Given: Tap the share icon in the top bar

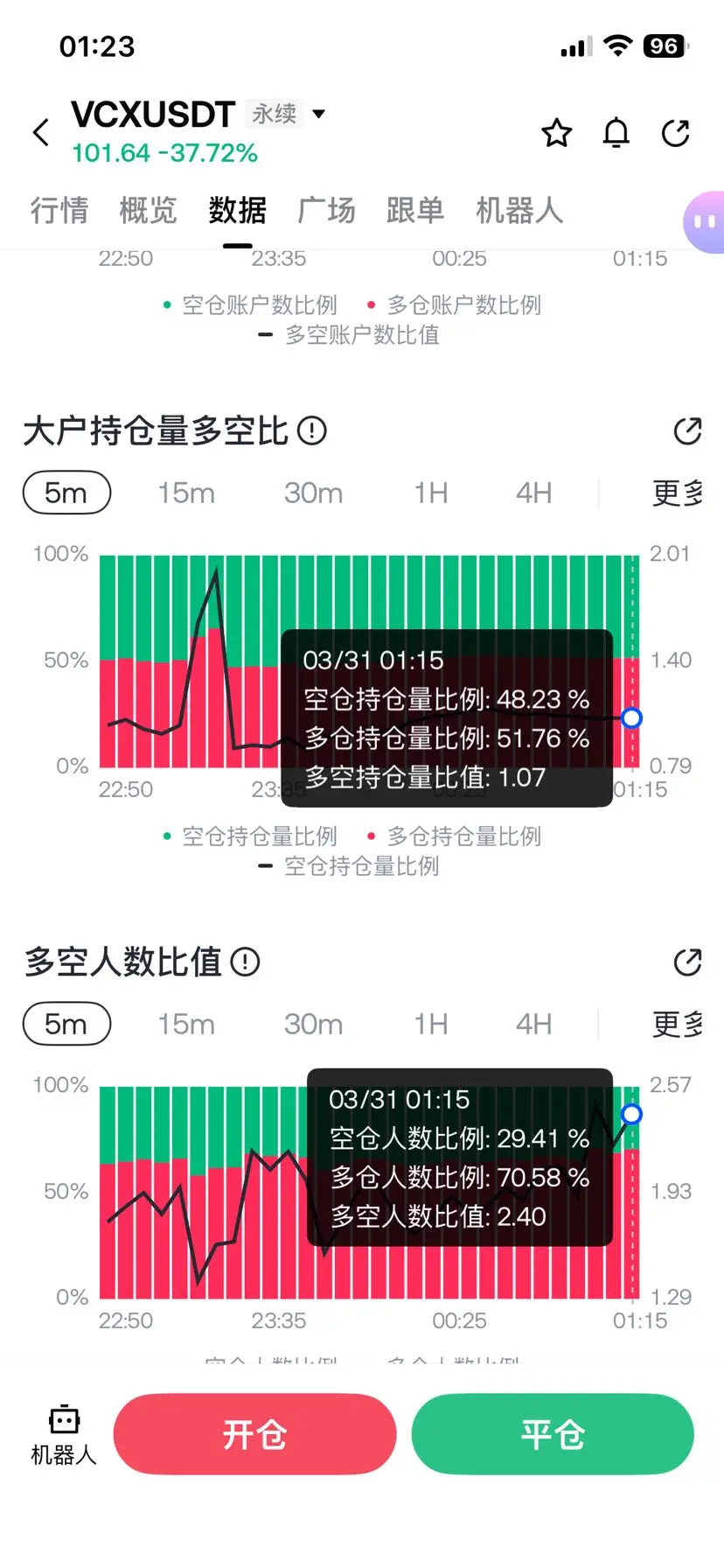Looking at the screenshot, I should pyautogui.click(x=676, y=133).
